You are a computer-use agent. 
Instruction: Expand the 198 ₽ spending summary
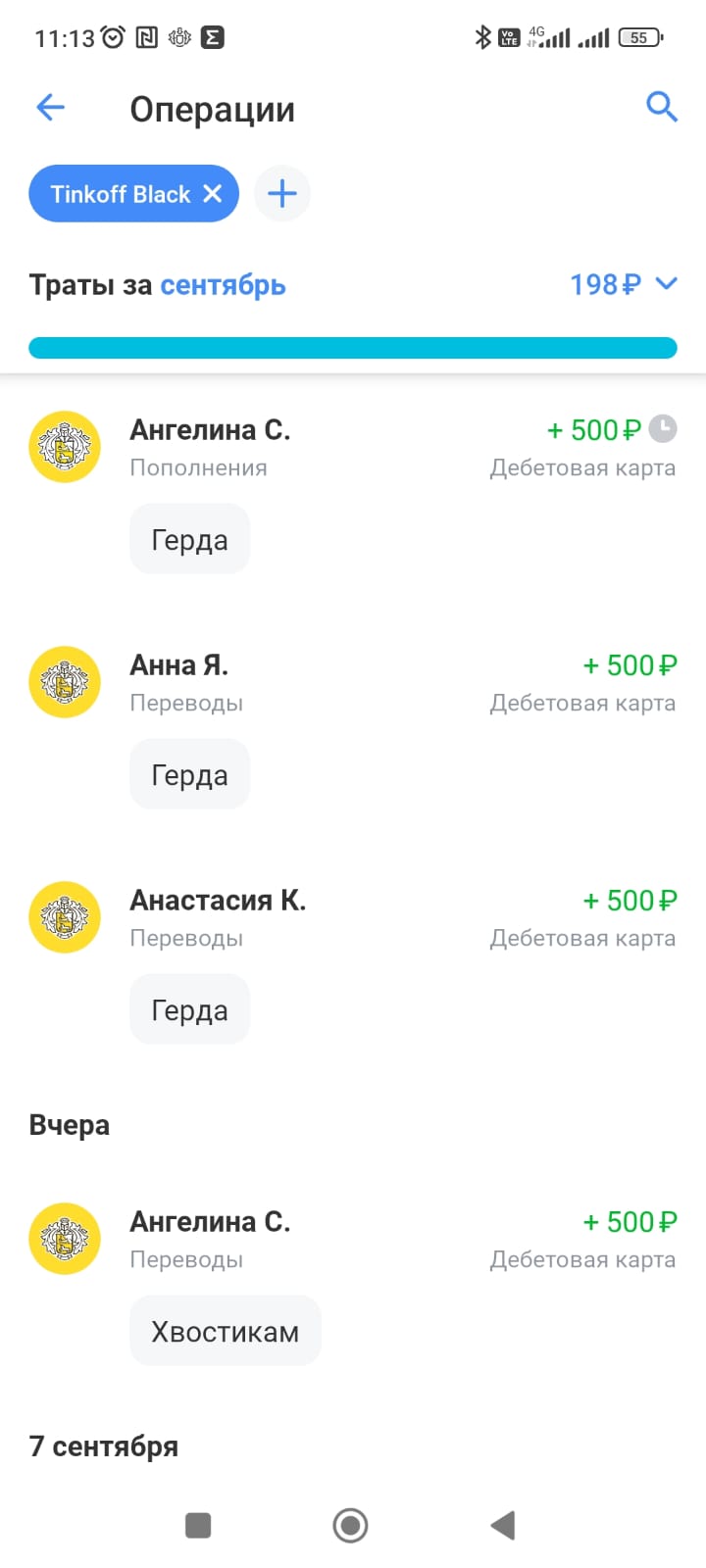click(624, 284)
